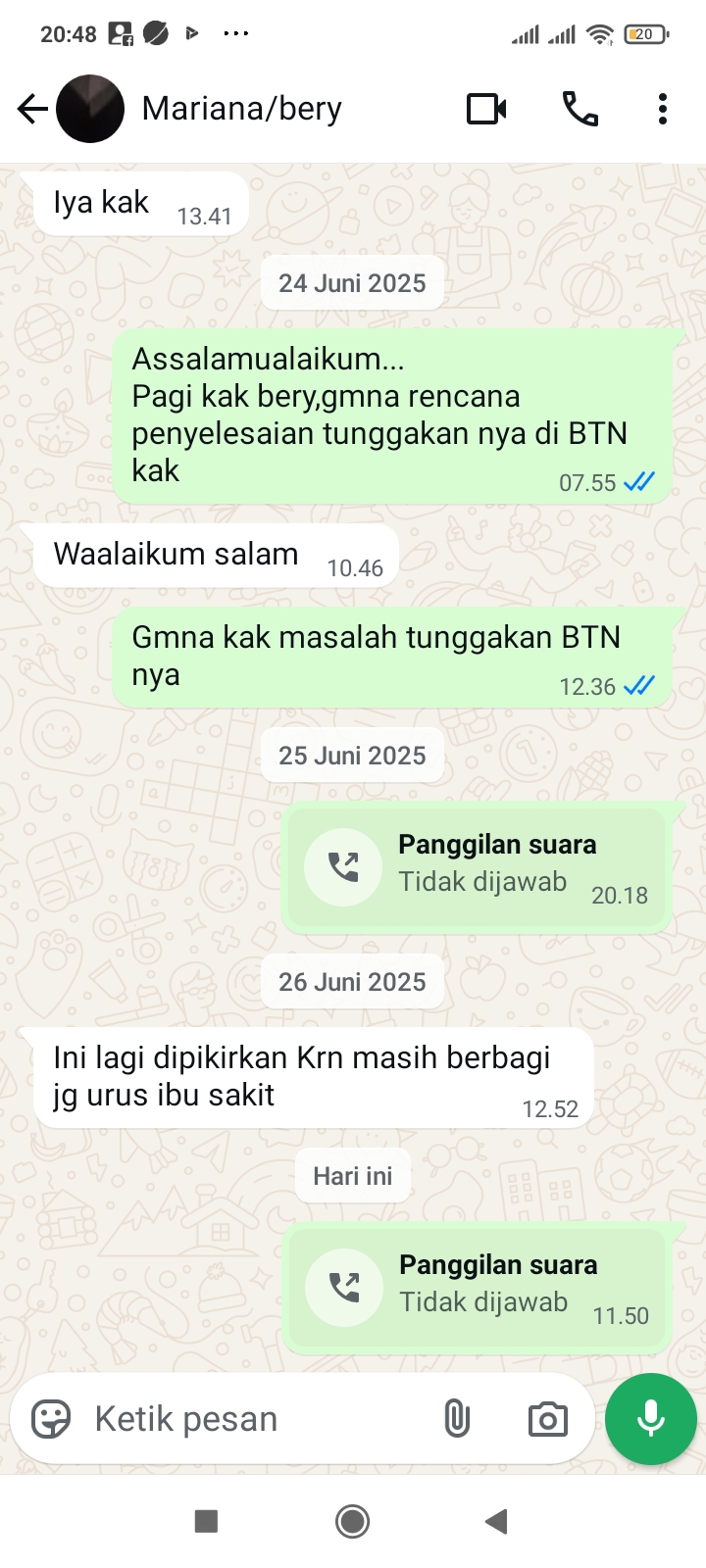Open the overflow menu
Viewport: 706px width, 1568px height.
tap(663, 109)
